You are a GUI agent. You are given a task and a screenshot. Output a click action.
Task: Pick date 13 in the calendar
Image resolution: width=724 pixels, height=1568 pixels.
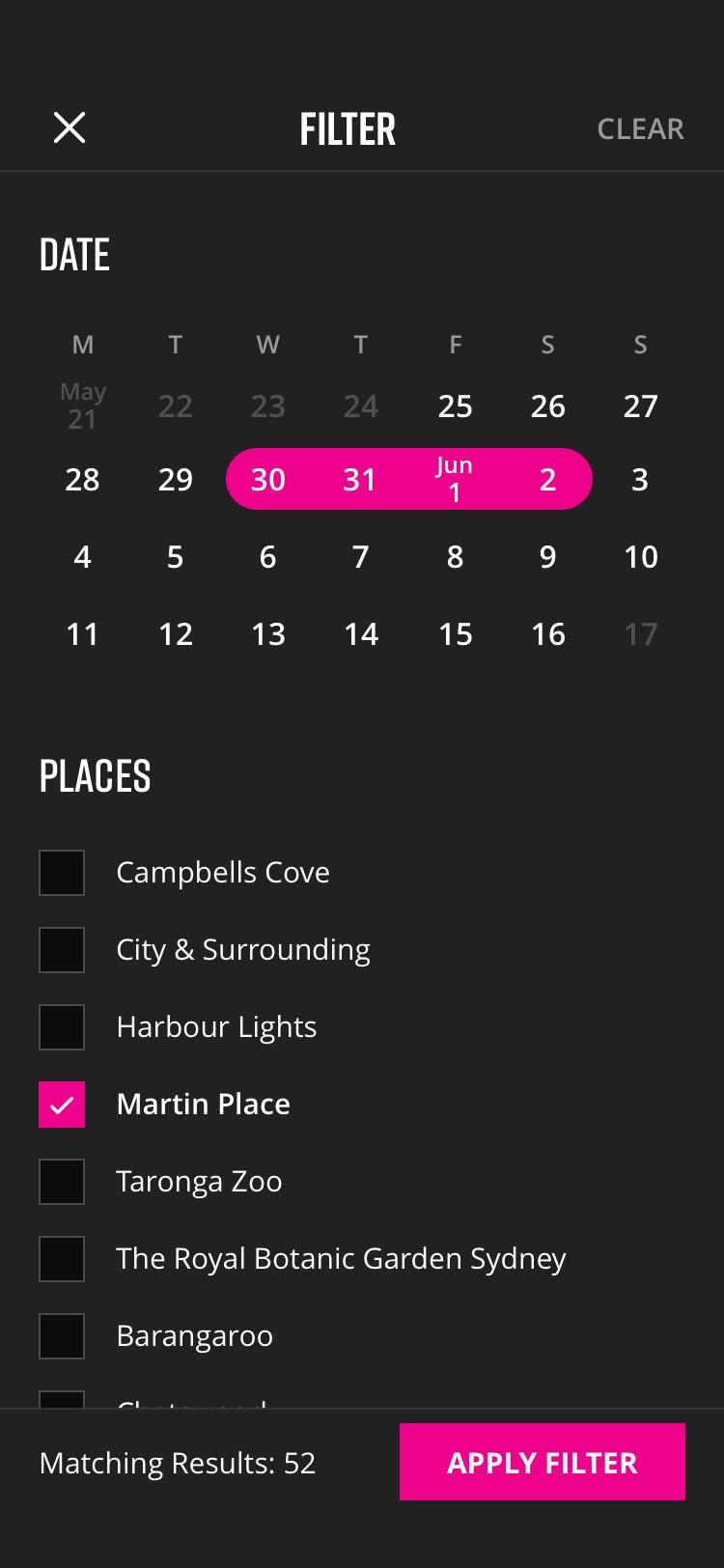(268, 634)
